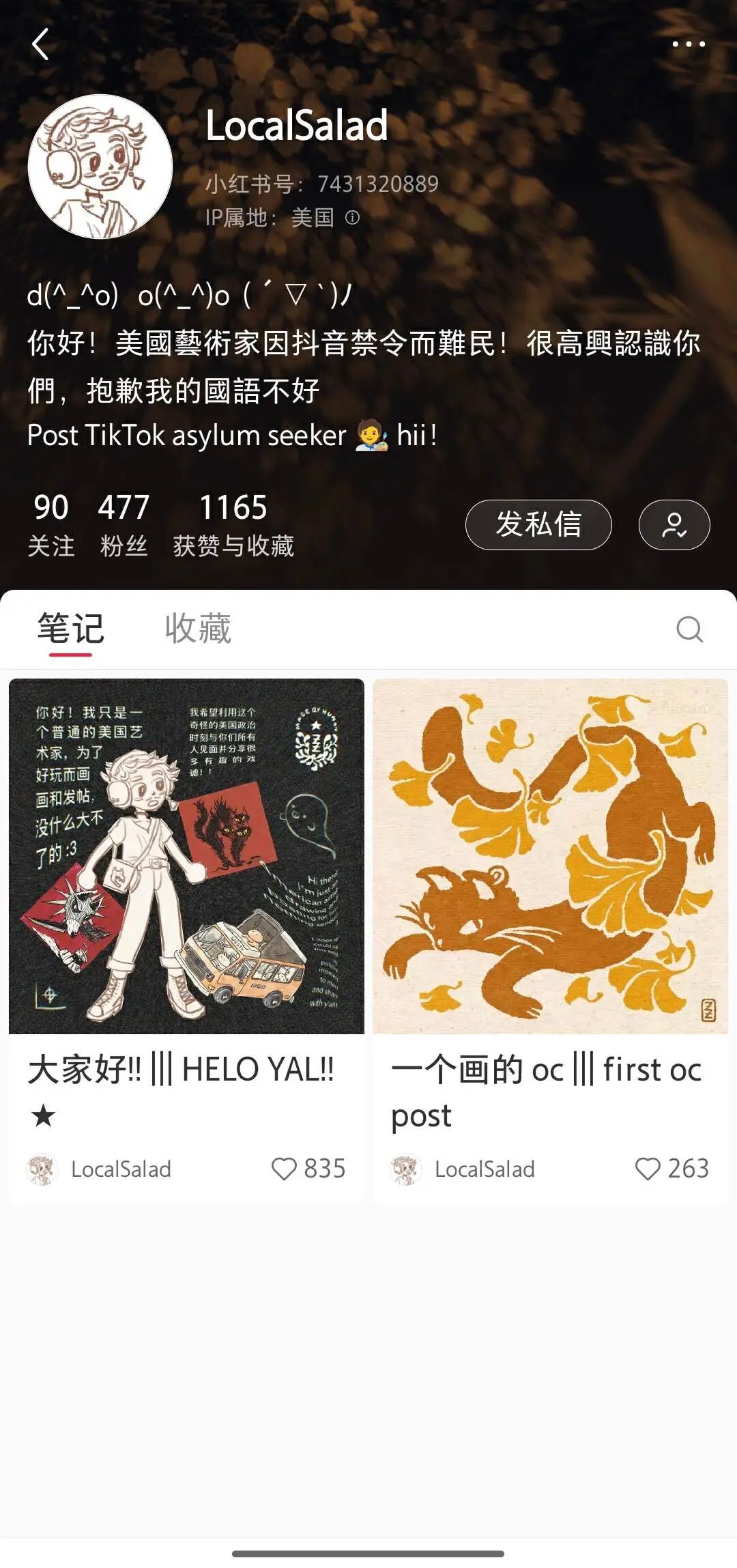The image size is (737, 1568).
Task: Tap LocalSalad's profile avatar
Action: click(100, 167)
